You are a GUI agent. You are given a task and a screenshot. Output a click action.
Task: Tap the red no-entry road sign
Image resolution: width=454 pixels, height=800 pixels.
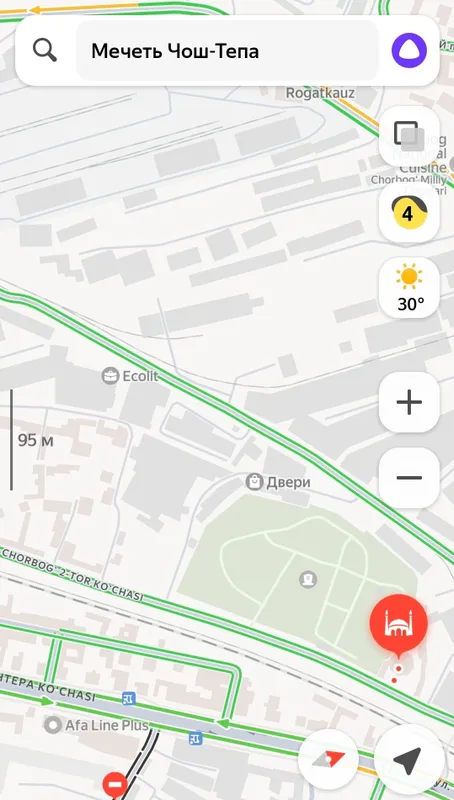tap(115, 784)
